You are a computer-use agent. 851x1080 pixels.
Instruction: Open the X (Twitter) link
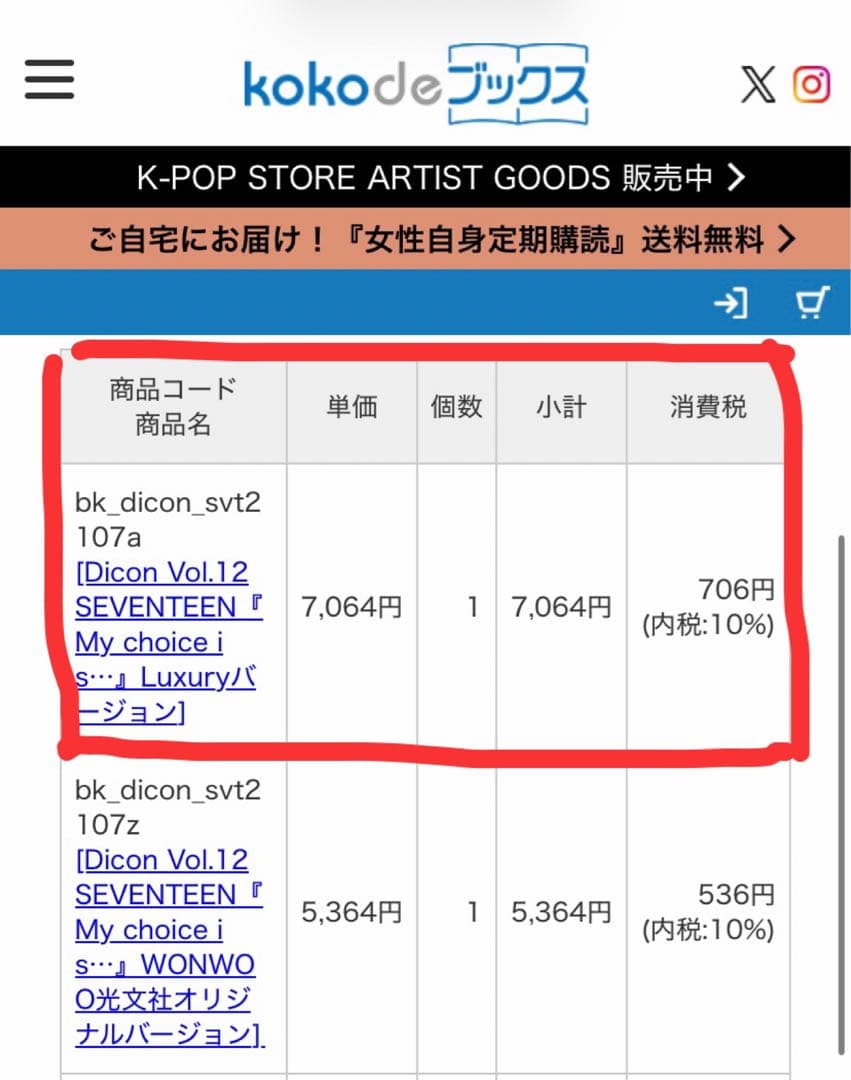coord(757,84)
